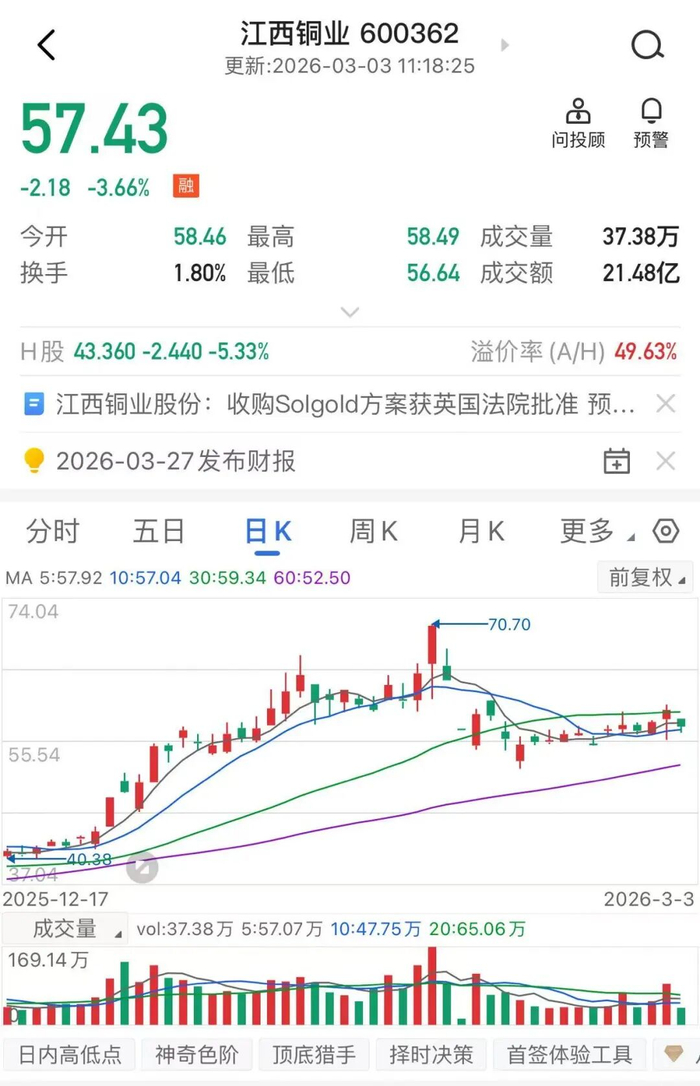
Task: Go back using the top-left arrow
Action: pyautogui.click(x=46, y=45)
